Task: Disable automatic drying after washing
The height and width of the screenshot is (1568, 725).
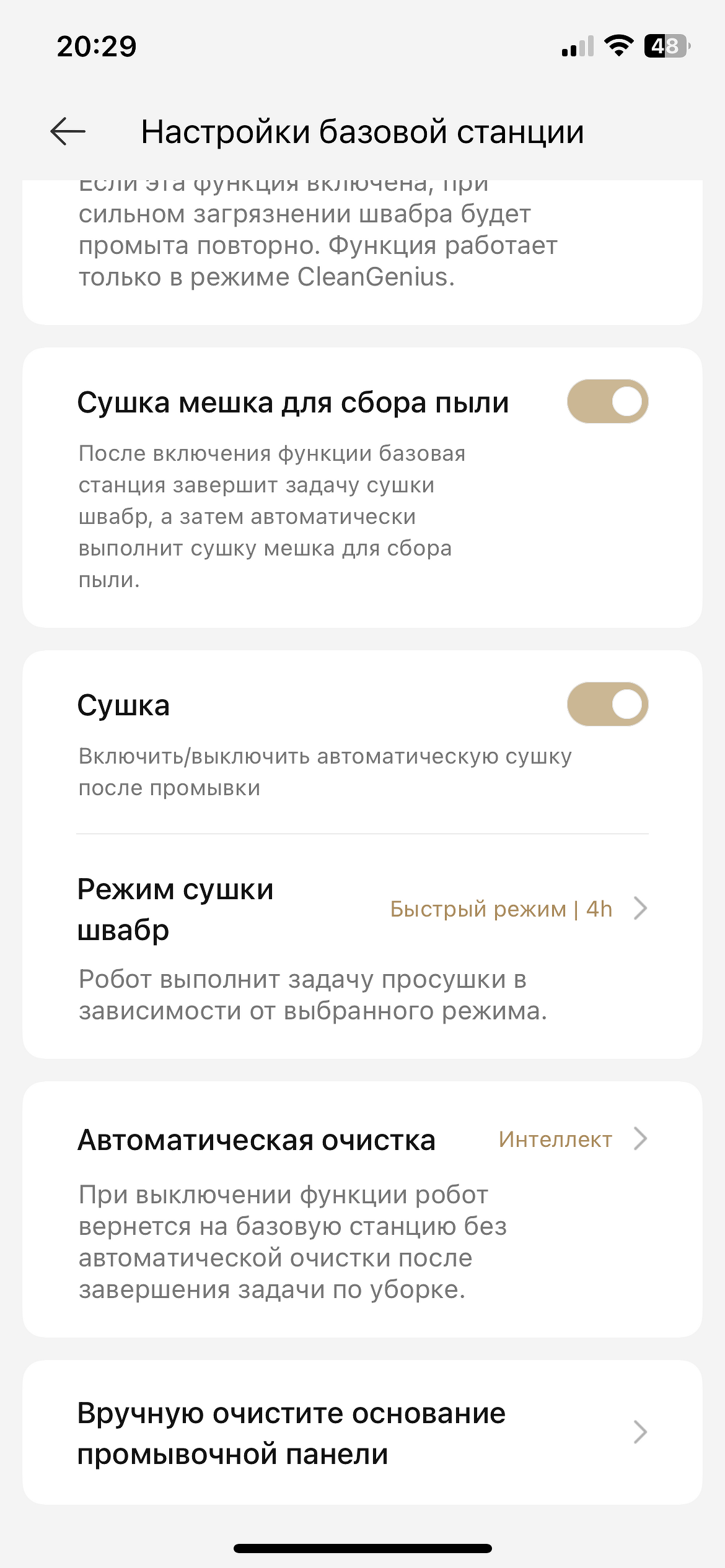Action: click(x=607, y=705)
